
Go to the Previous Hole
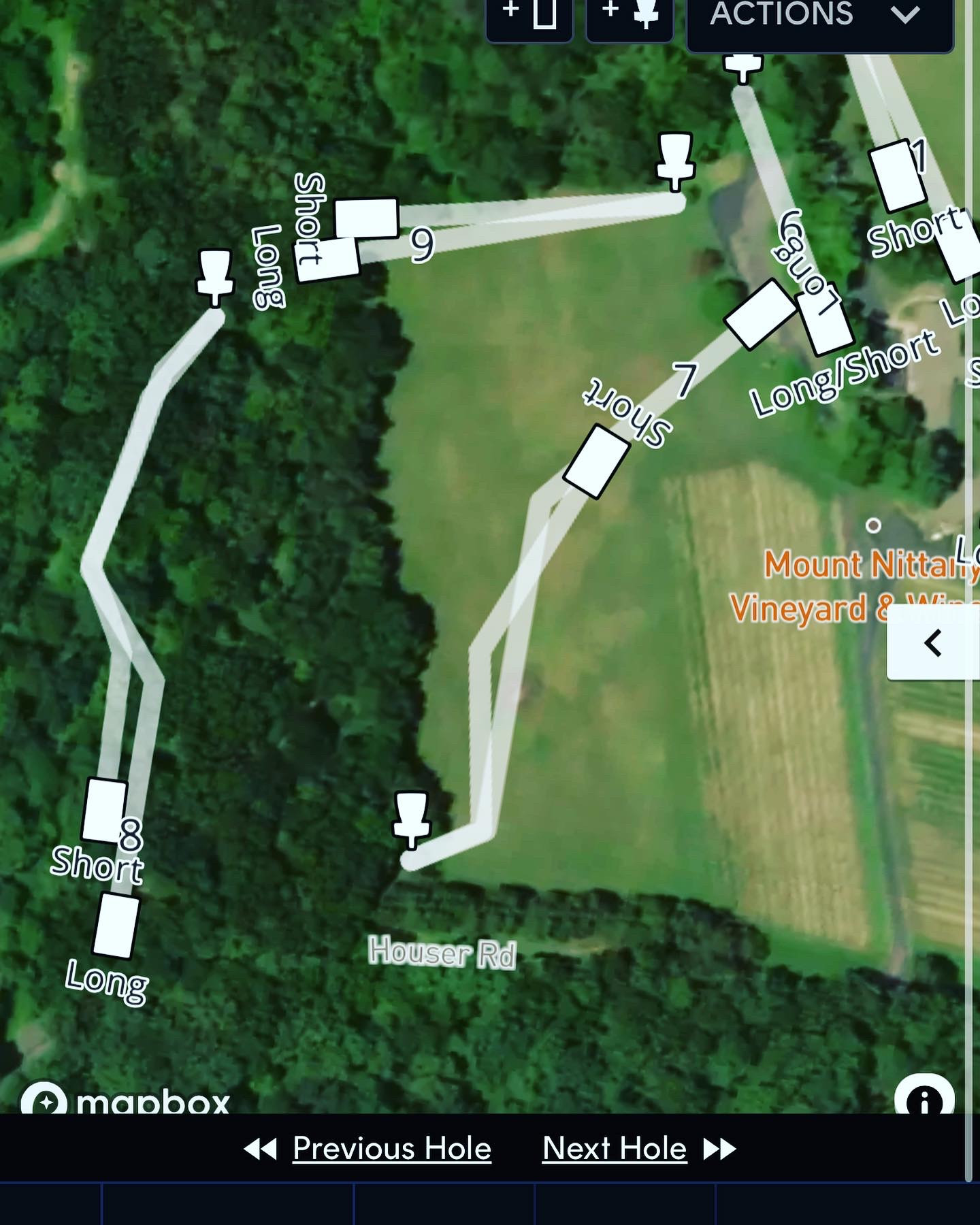point(368,1149)
